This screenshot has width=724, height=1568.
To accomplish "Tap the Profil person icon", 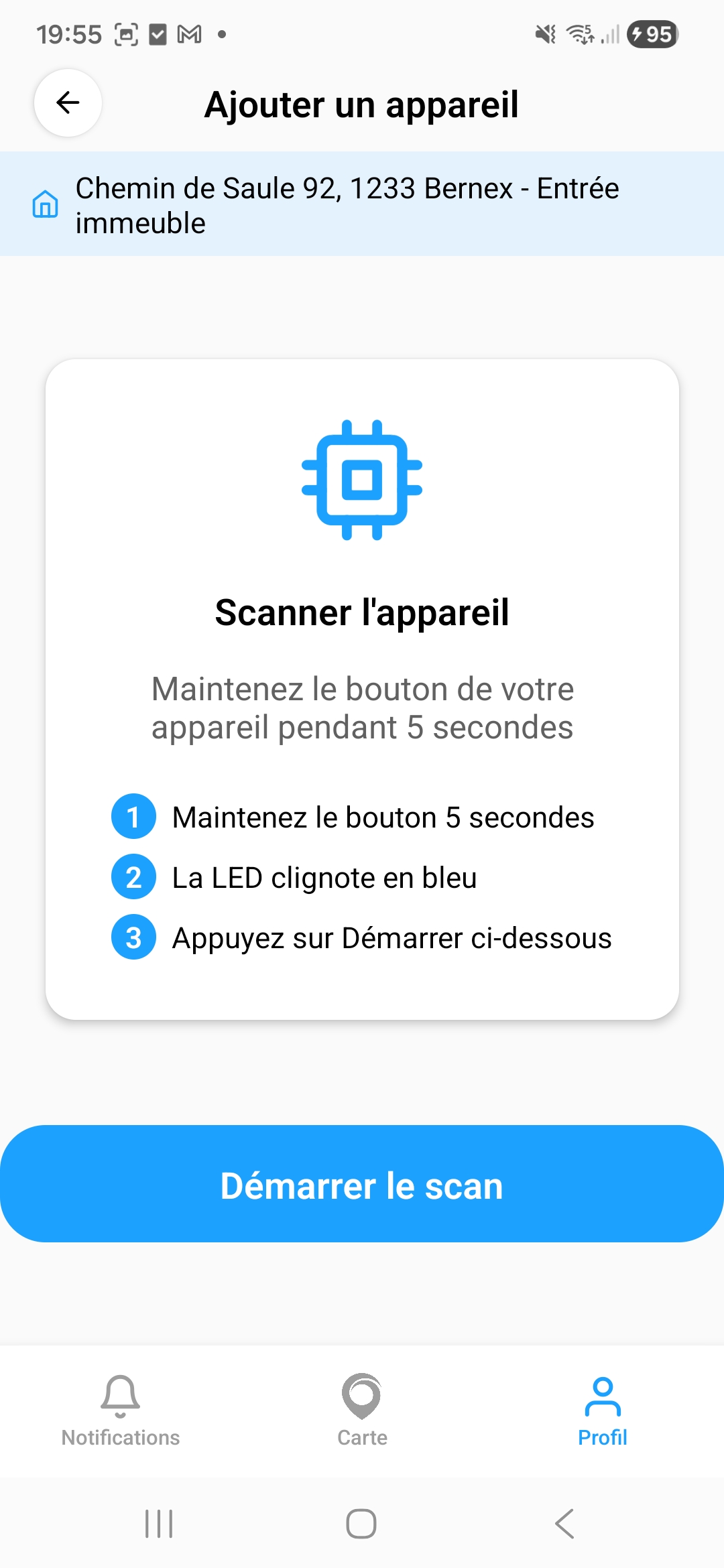I will pos(602,1397).
